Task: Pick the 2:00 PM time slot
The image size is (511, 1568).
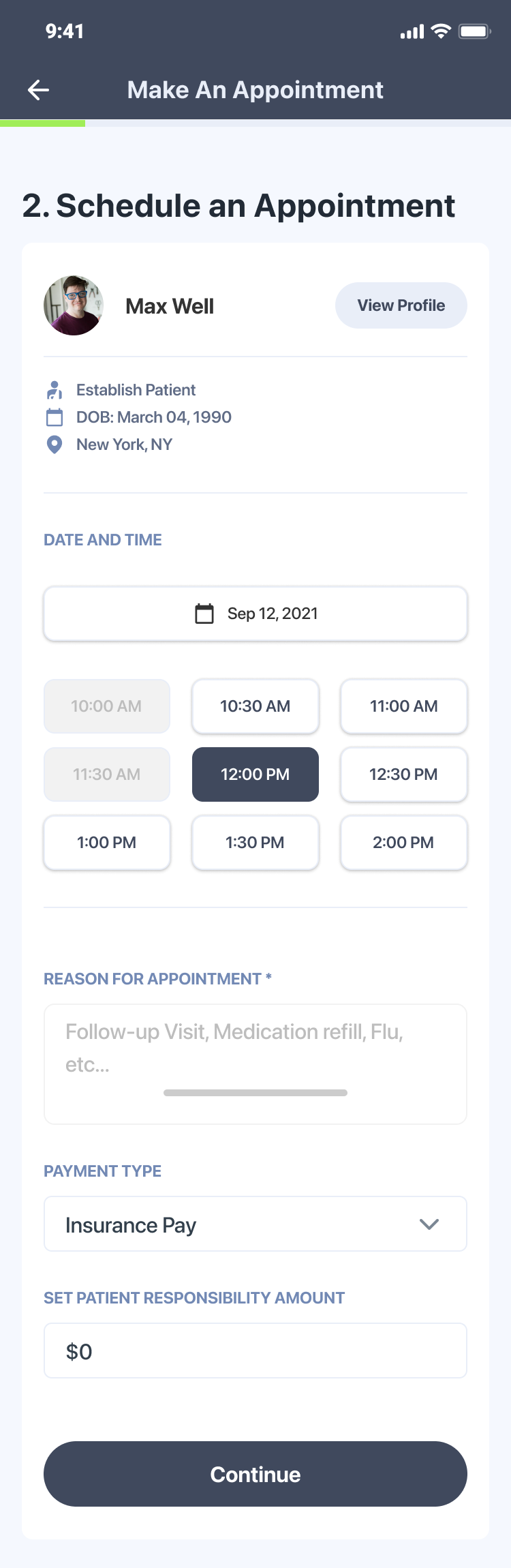Action: click(403, 843)
